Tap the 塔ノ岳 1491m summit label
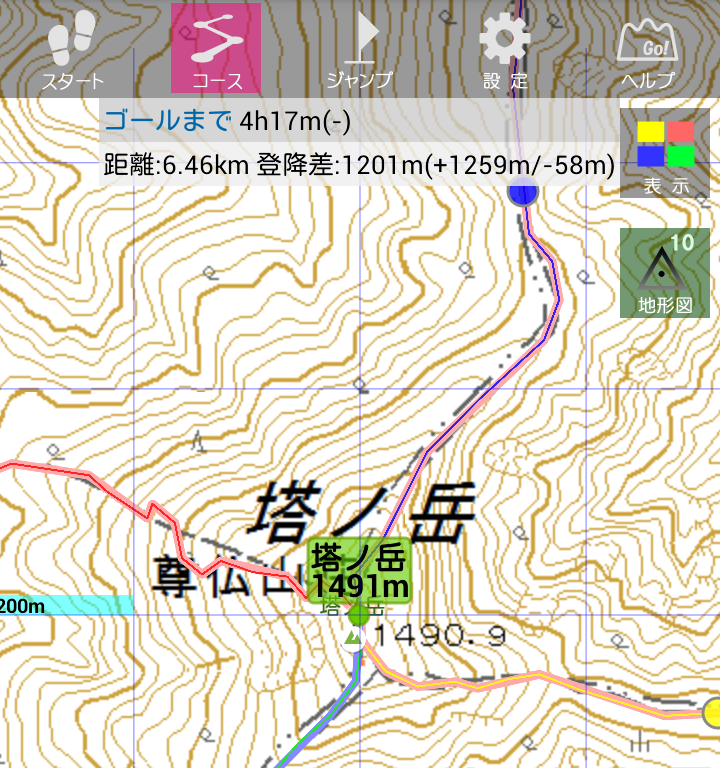The image size is (720, 768). click(x=358, y=571)
